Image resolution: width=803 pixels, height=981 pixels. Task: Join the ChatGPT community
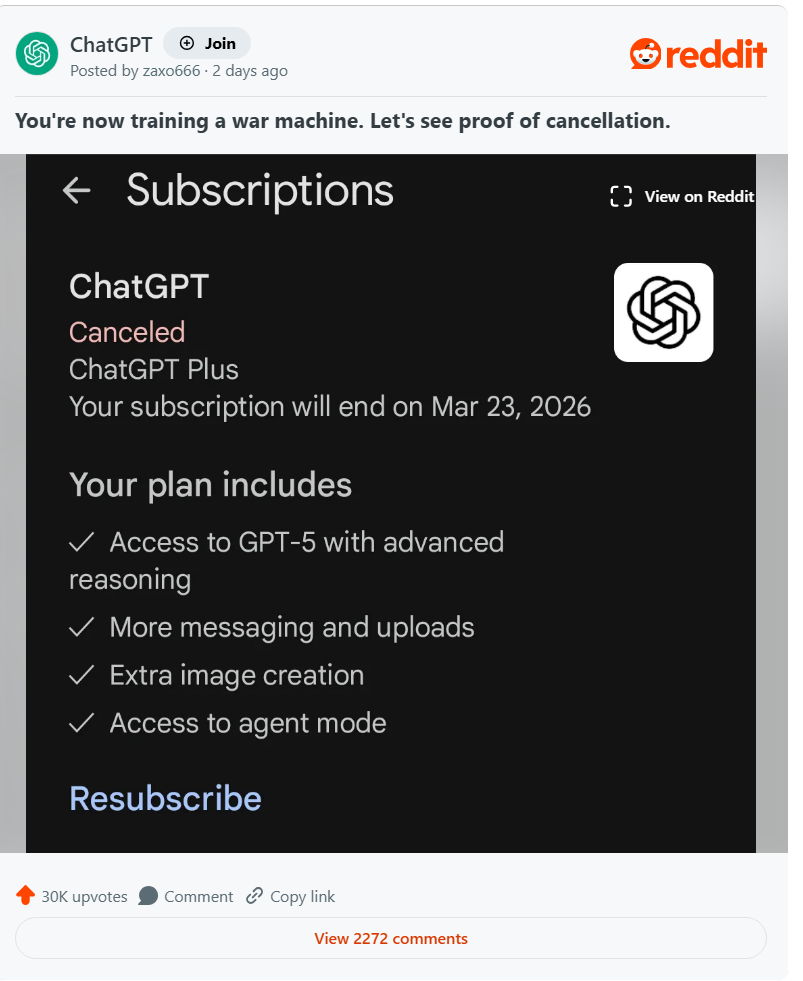[x=207, y=43]
